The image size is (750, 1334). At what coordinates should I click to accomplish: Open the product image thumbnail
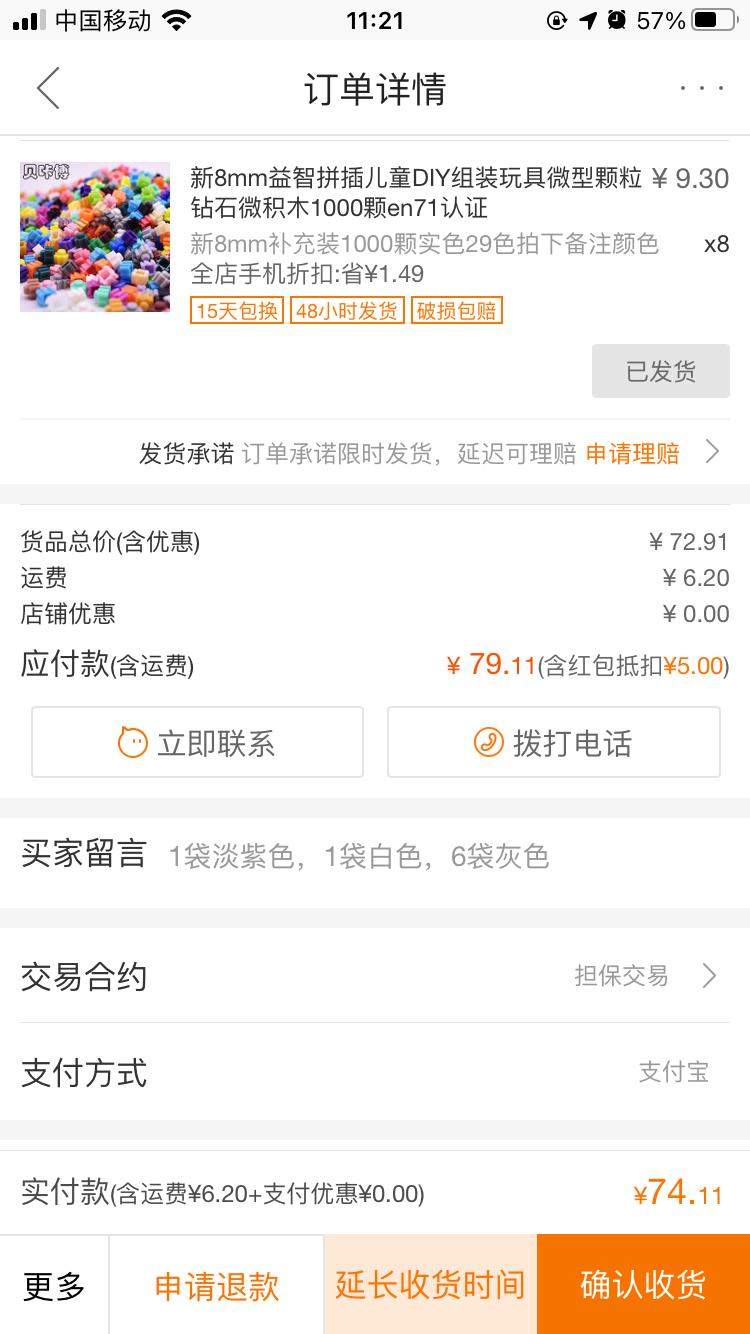[95, 236]
